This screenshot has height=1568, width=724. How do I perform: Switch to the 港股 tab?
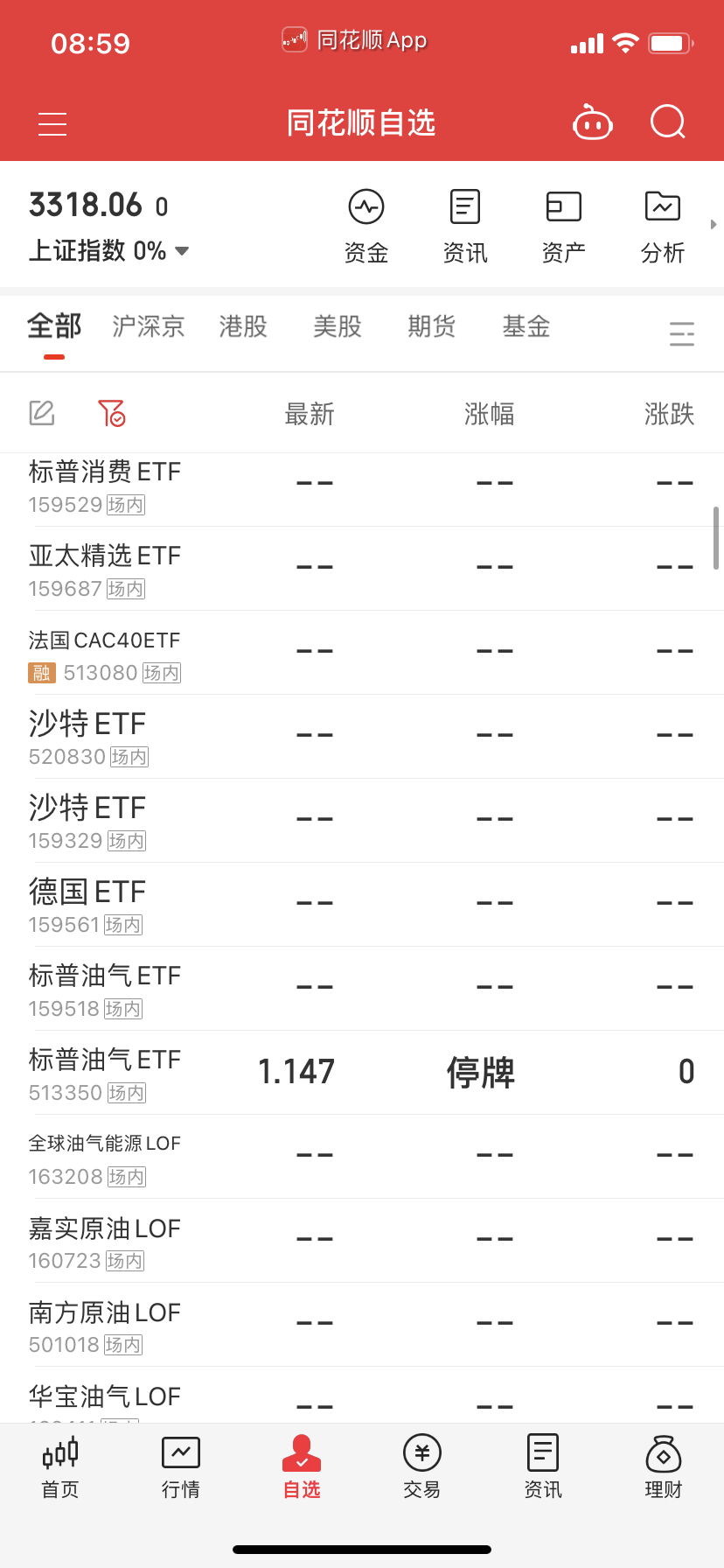(x=243, y=326)
